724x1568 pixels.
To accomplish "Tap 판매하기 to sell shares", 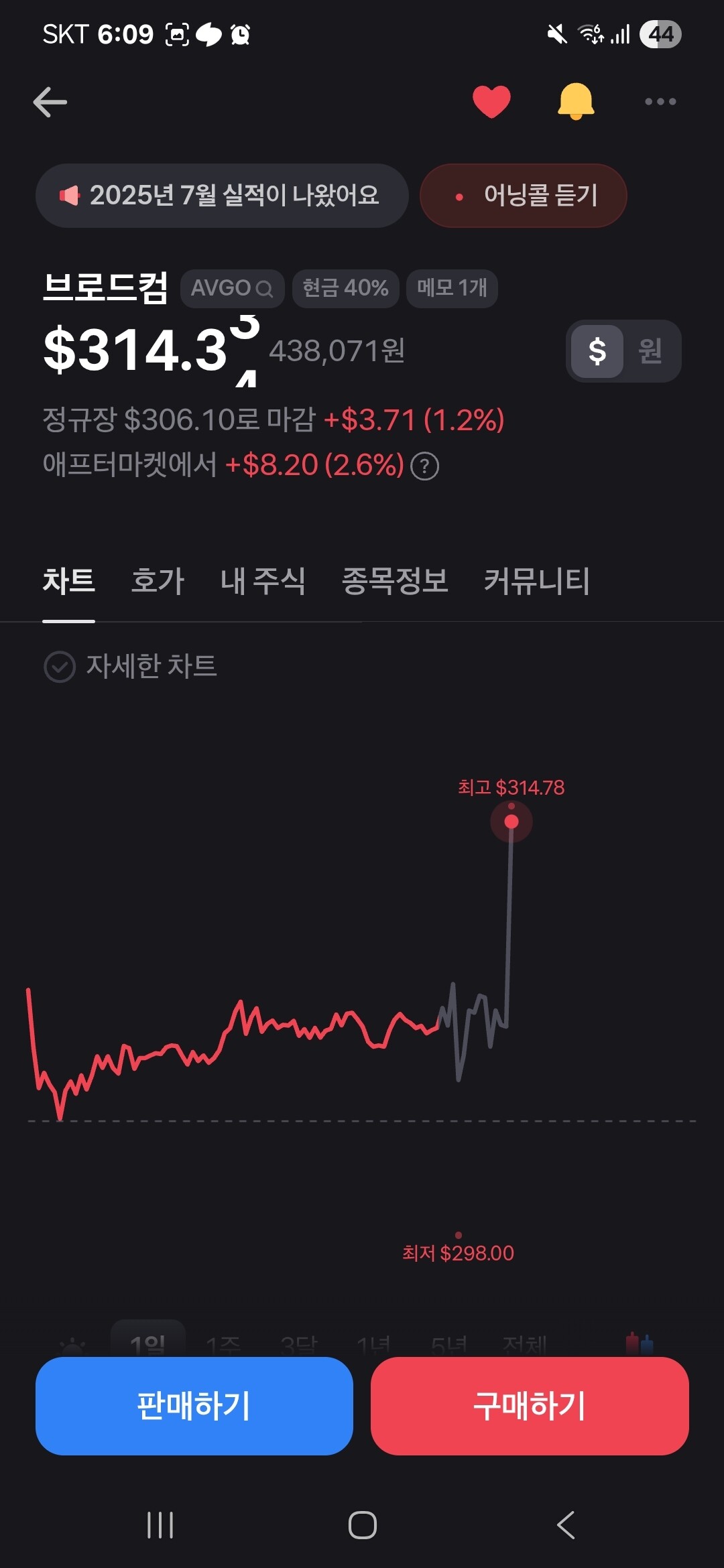I will click(x=194, y=1406).
